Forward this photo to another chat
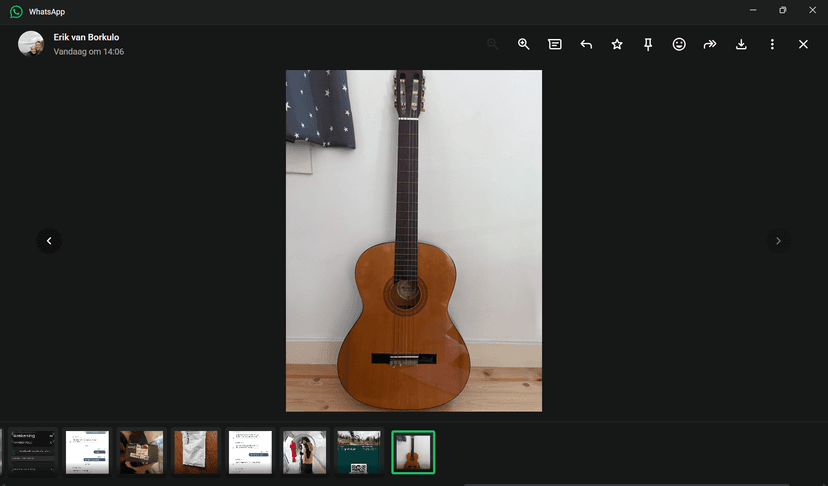 [710, 44]
